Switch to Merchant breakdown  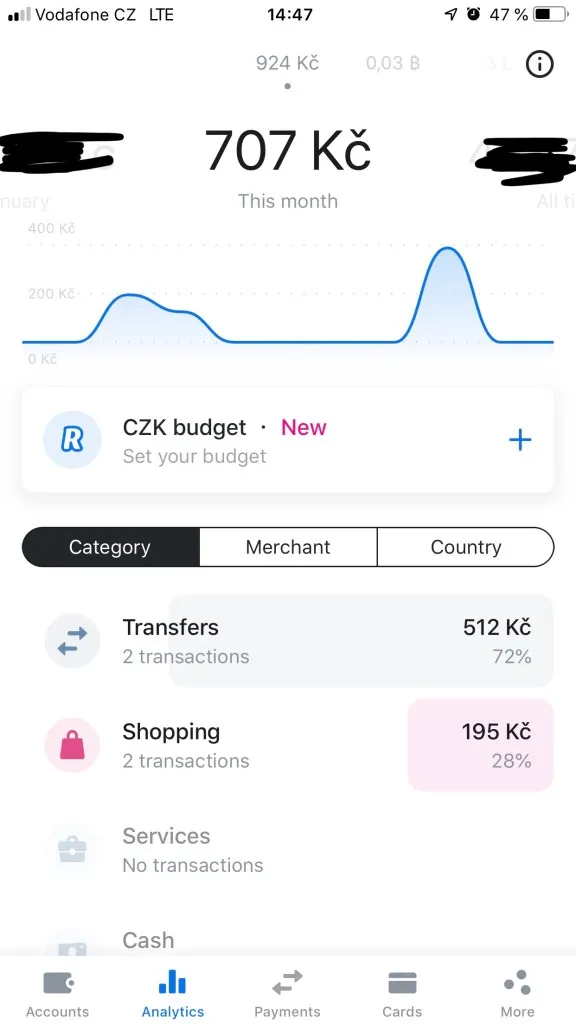pos(288,547)
